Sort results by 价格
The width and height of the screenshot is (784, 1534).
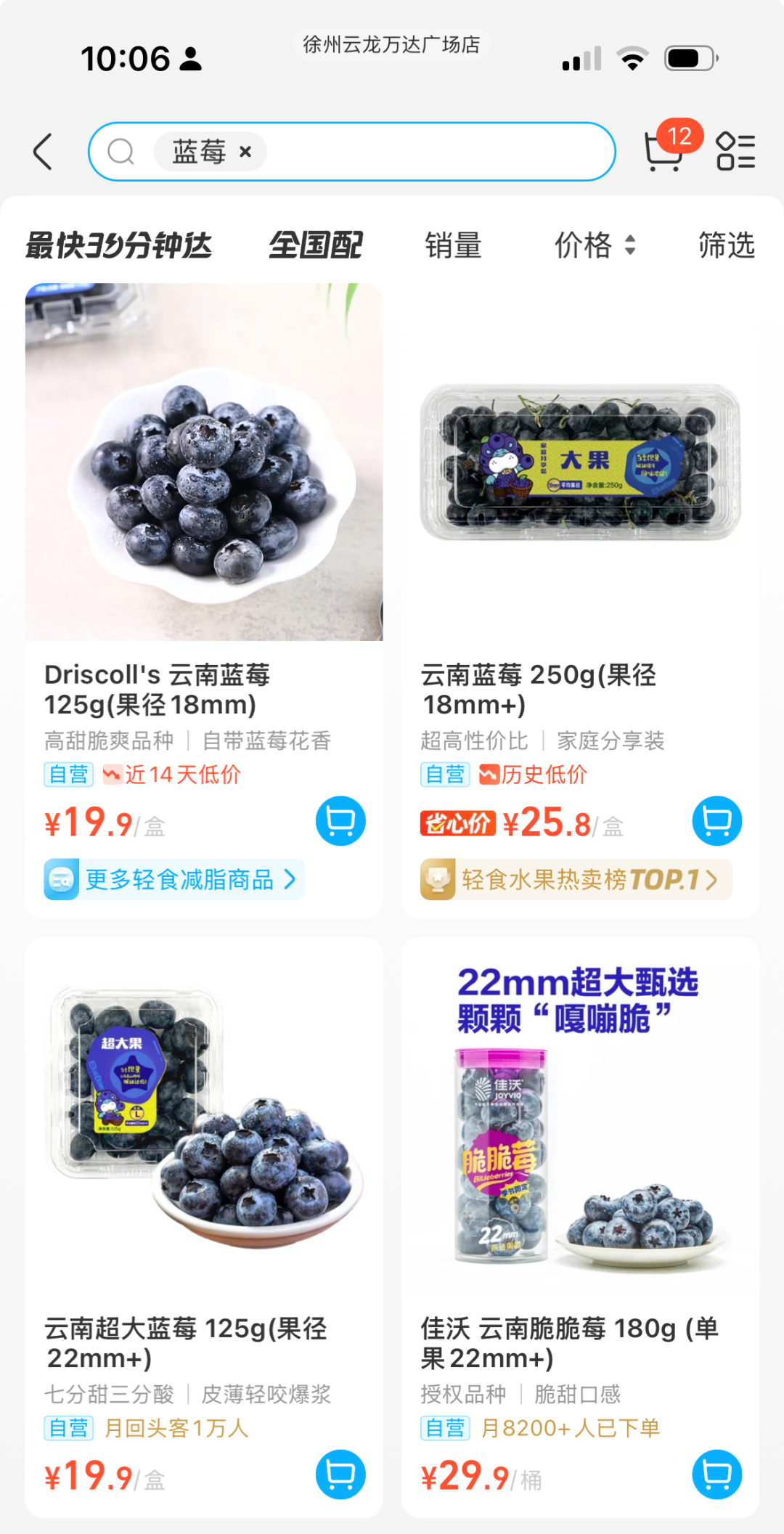click(594, 245)
